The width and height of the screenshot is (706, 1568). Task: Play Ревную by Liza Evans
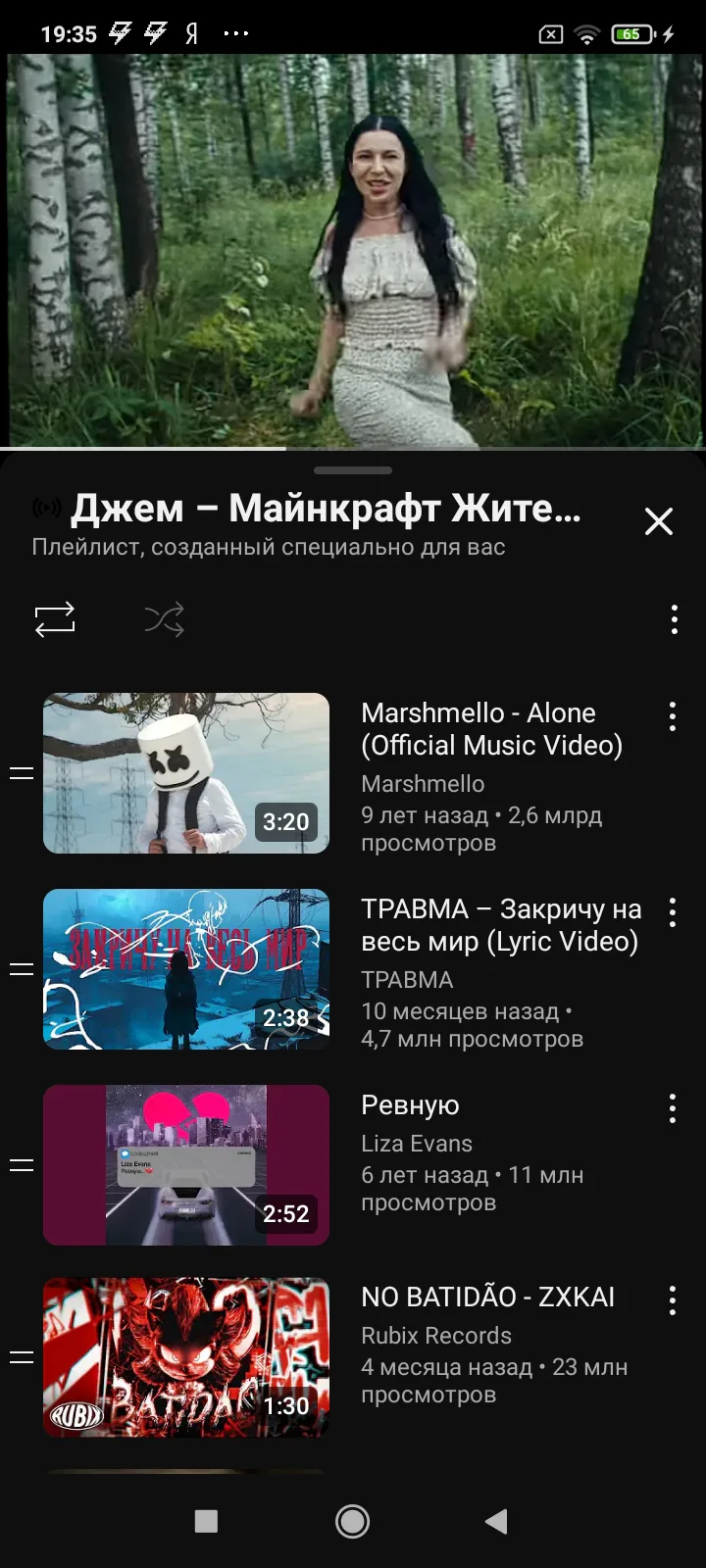click(186, 1165)
